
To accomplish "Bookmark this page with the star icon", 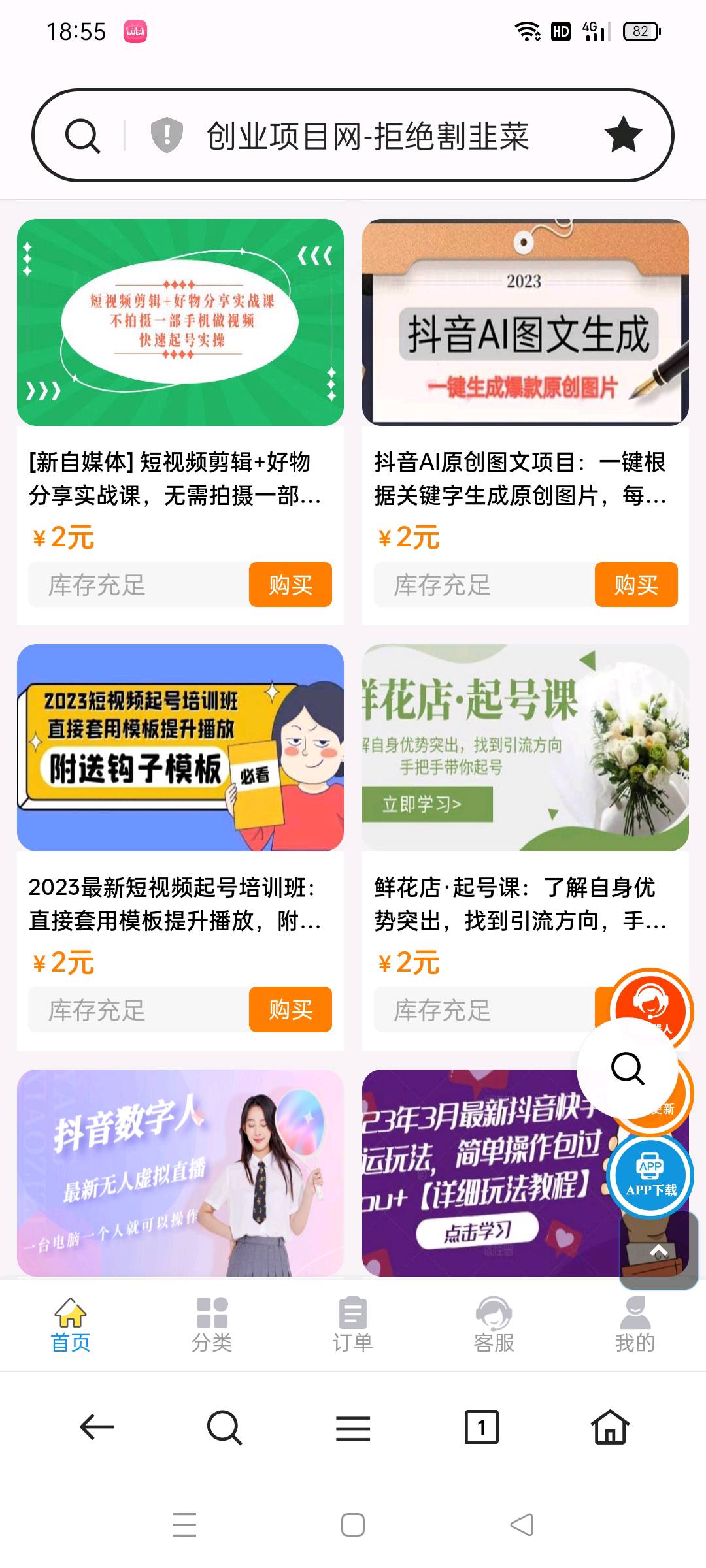I will pyautogui.click(x=623, y=134).
